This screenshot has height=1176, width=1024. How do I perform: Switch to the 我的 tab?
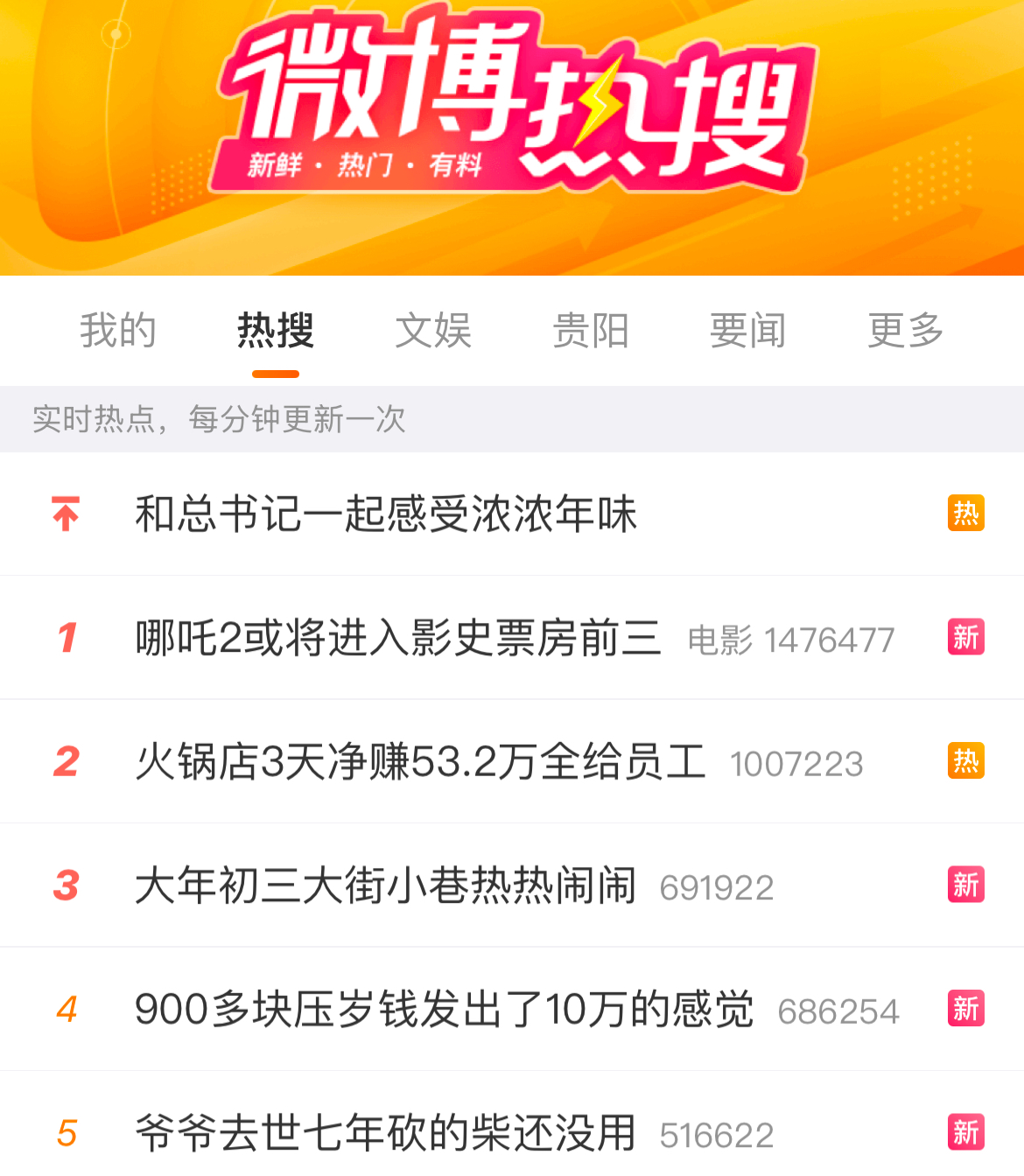pyautogui.click(x=118, y=331)
